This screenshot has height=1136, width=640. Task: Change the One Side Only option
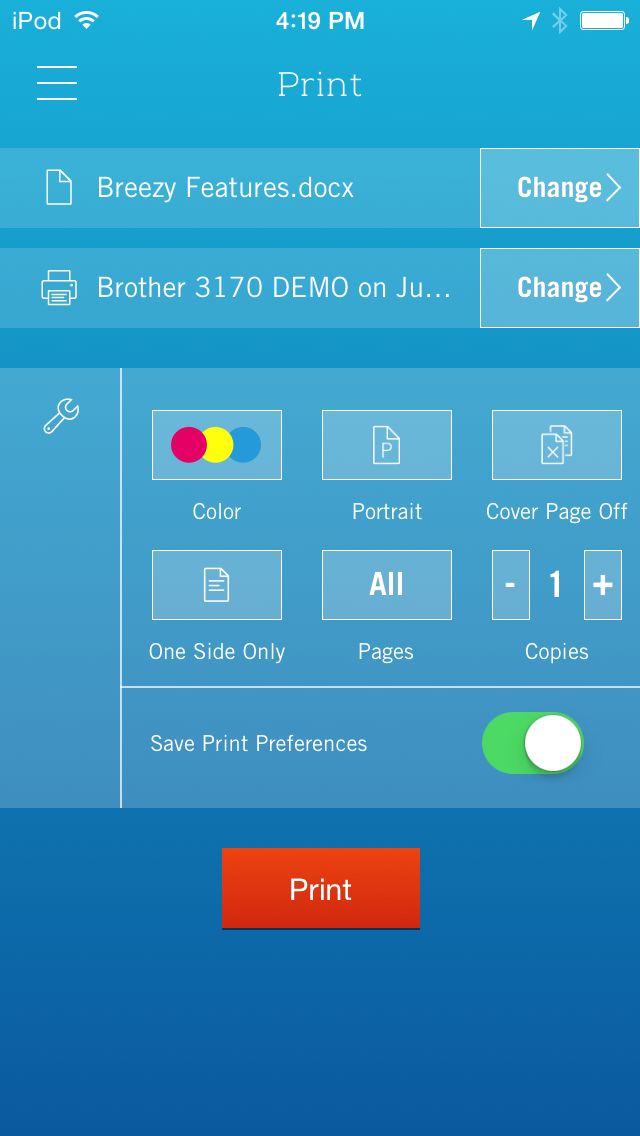(x=217, y=585)
